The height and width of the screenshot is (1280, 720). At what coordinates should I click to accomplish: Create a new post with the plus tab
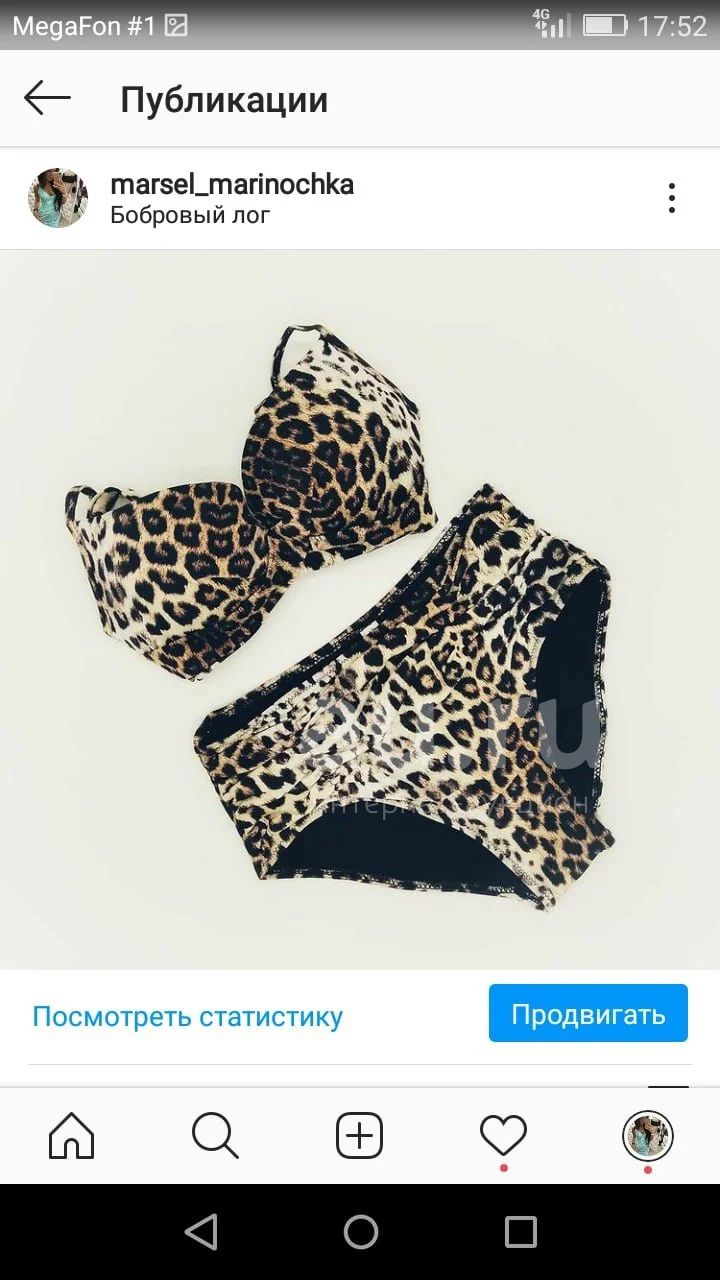tap(360, 1135)
